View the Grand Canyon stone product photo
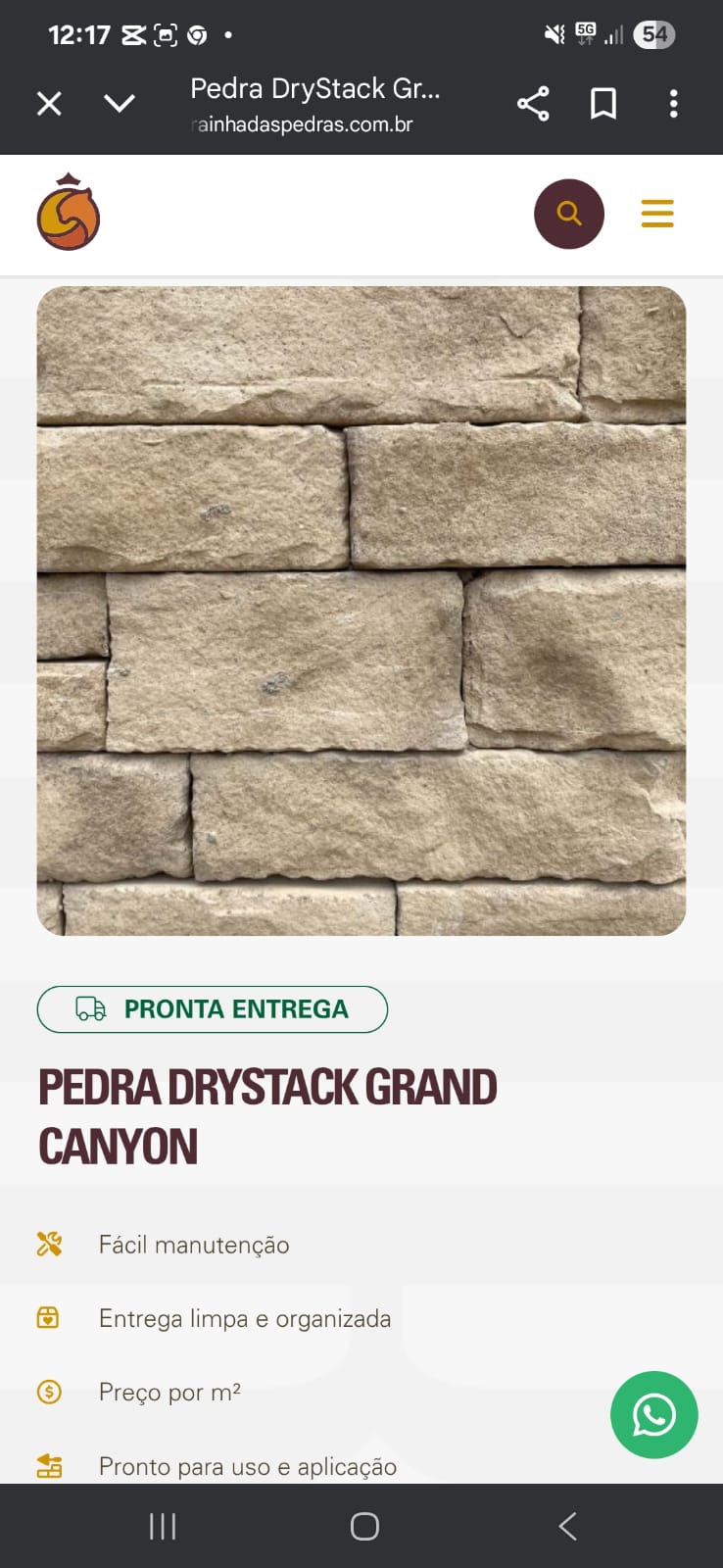 pyautogui.click(x=361, y=611)
